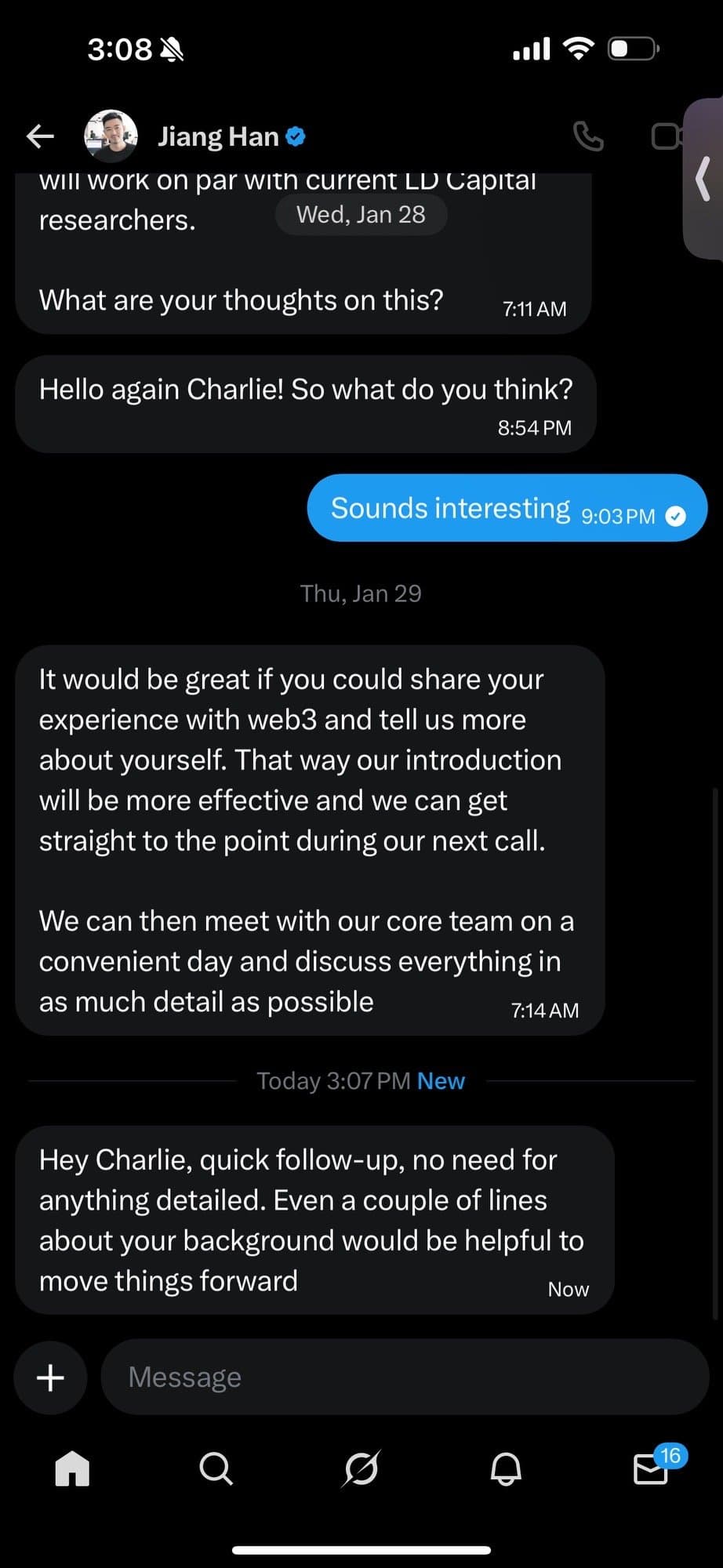This screenshot has width=723, height=1568.
Task: Start a video call with Jiang Han
Action: coord(667,136)
